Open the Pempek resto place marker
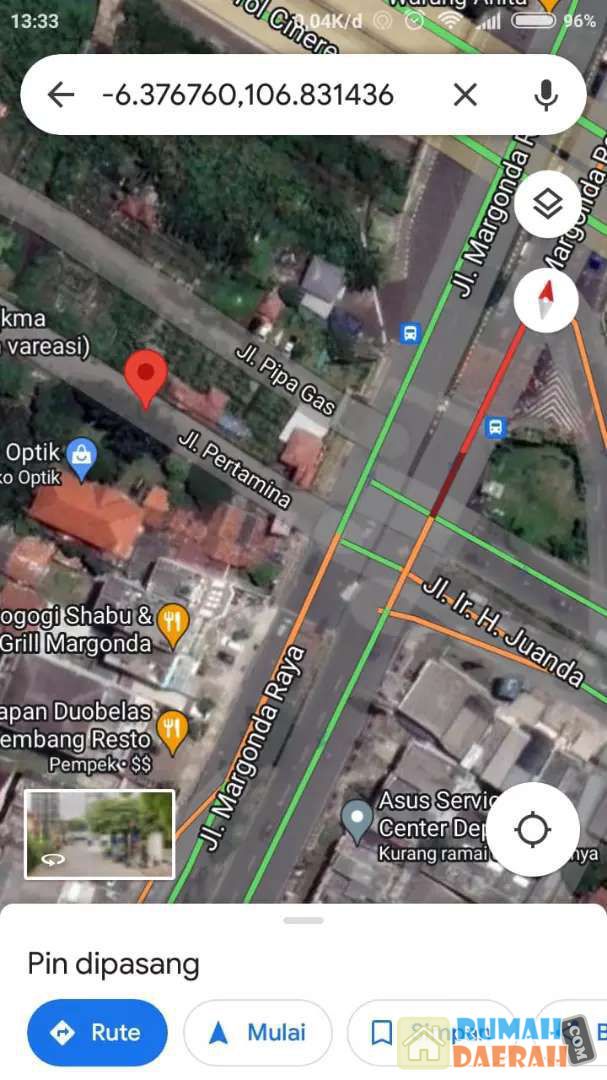Viewport: 607px width, 1080px height. pos(174,731)
